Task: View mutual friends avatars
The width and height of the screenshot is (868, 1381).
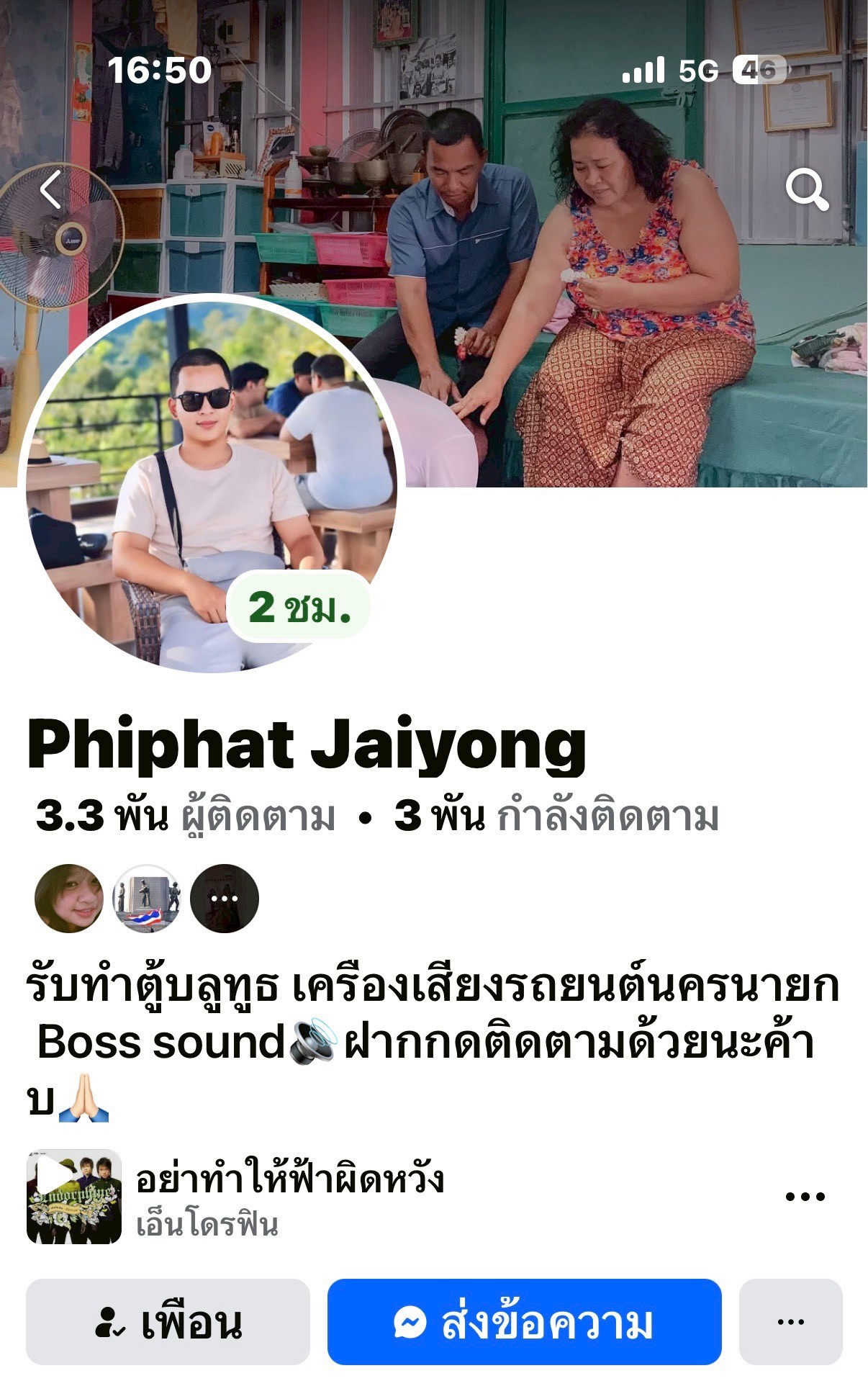Action: [x=146, y=898]
